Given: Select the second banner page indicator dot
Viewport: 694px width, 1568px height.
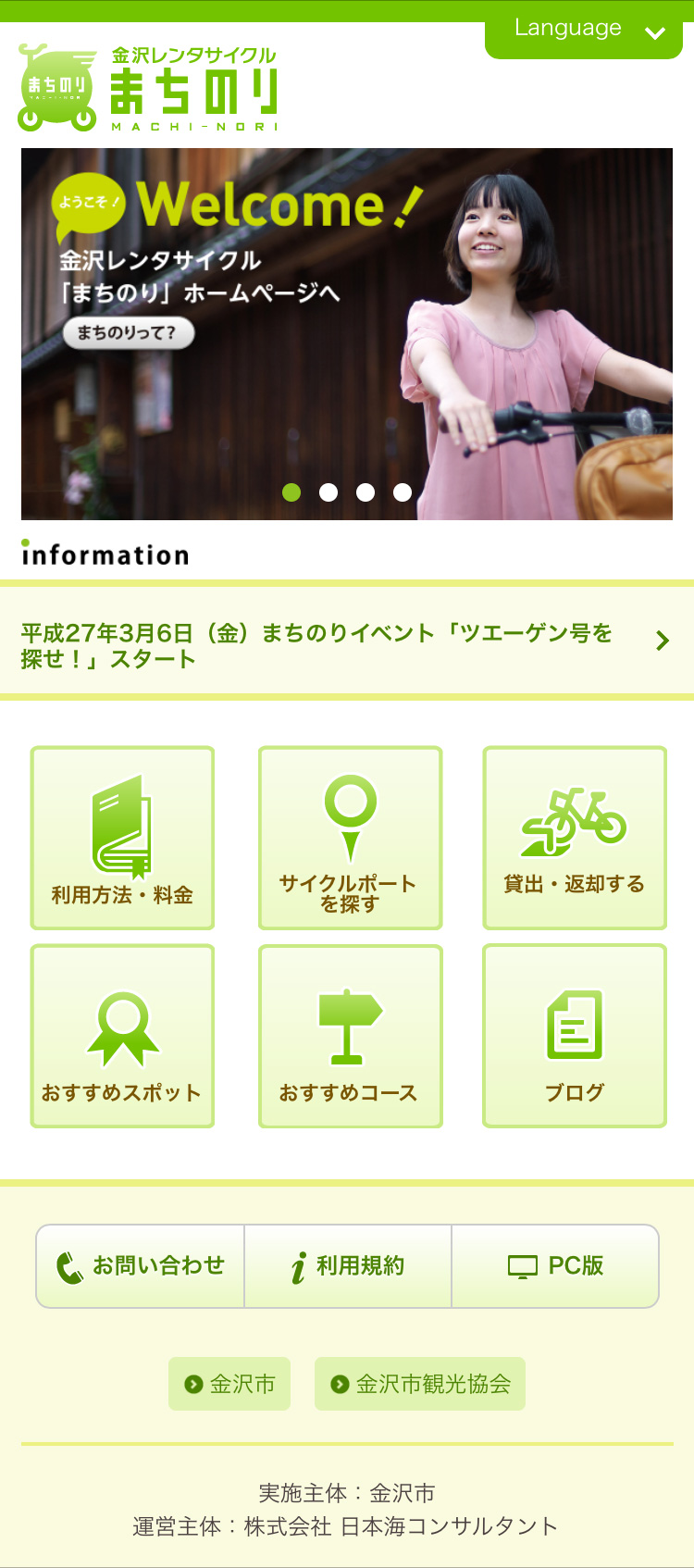Looking at the screenshot, I should [x=328, y=492].
